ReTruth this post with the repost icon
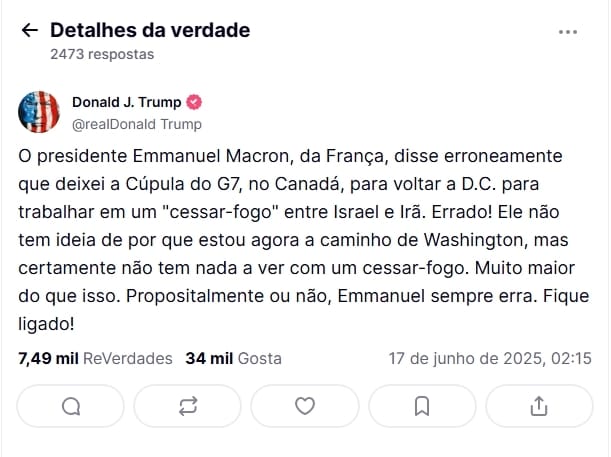 [x=188, y=405]
